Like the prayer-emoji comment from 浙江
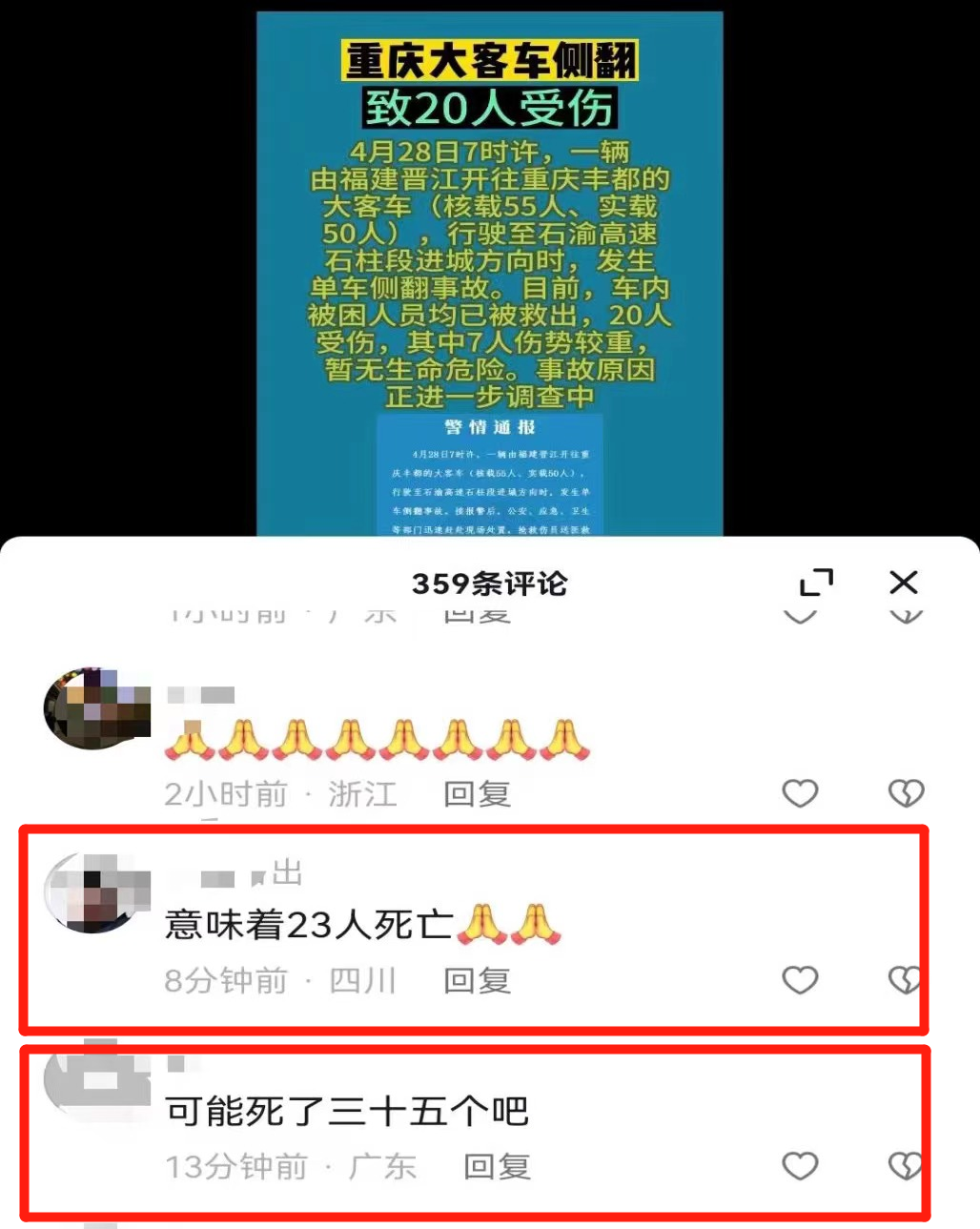The width and height of the screenshot is (980, 1229). 800,793
